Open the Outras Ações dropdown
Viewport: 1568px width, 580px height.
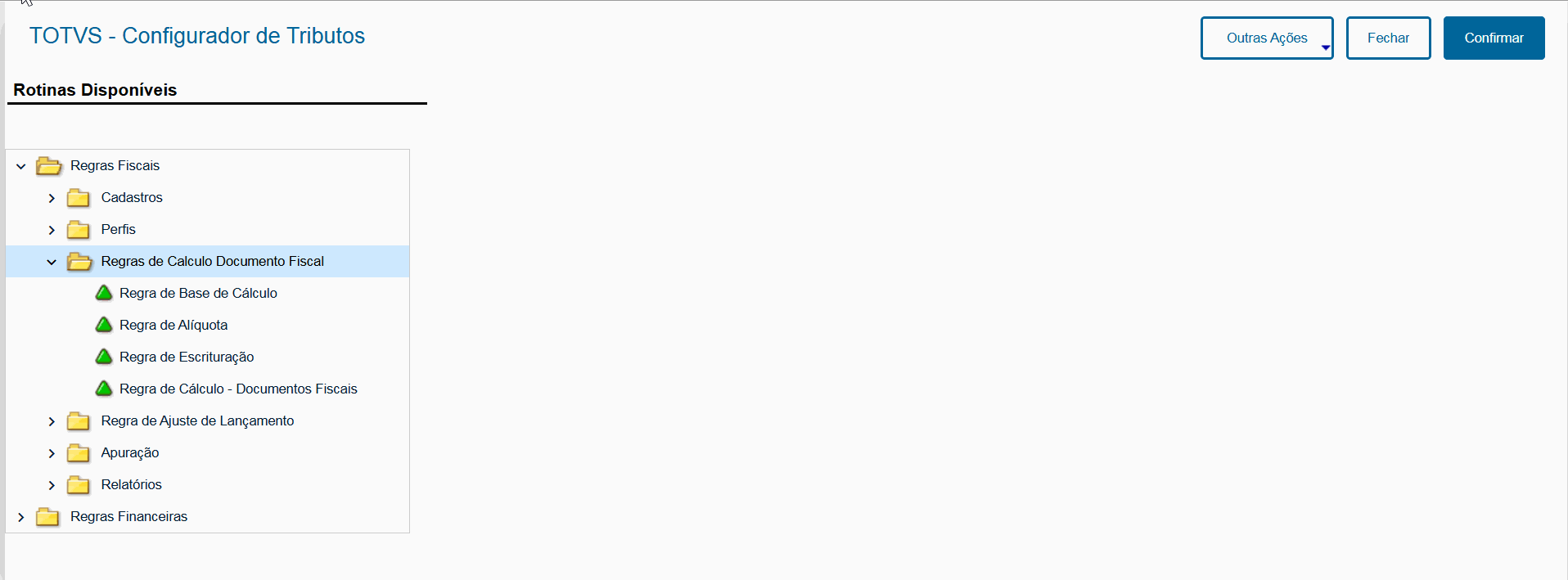pos(1266,38)
